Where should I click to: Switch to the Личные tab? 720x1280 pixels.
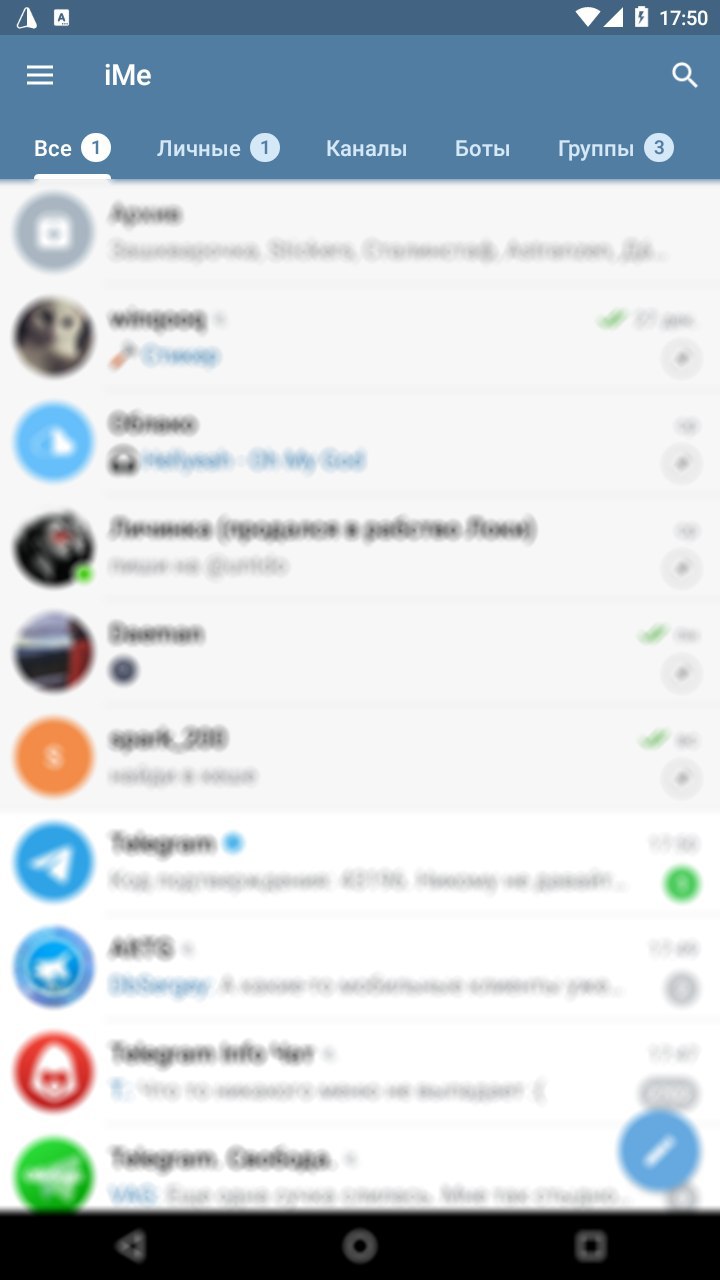point(217,149)
